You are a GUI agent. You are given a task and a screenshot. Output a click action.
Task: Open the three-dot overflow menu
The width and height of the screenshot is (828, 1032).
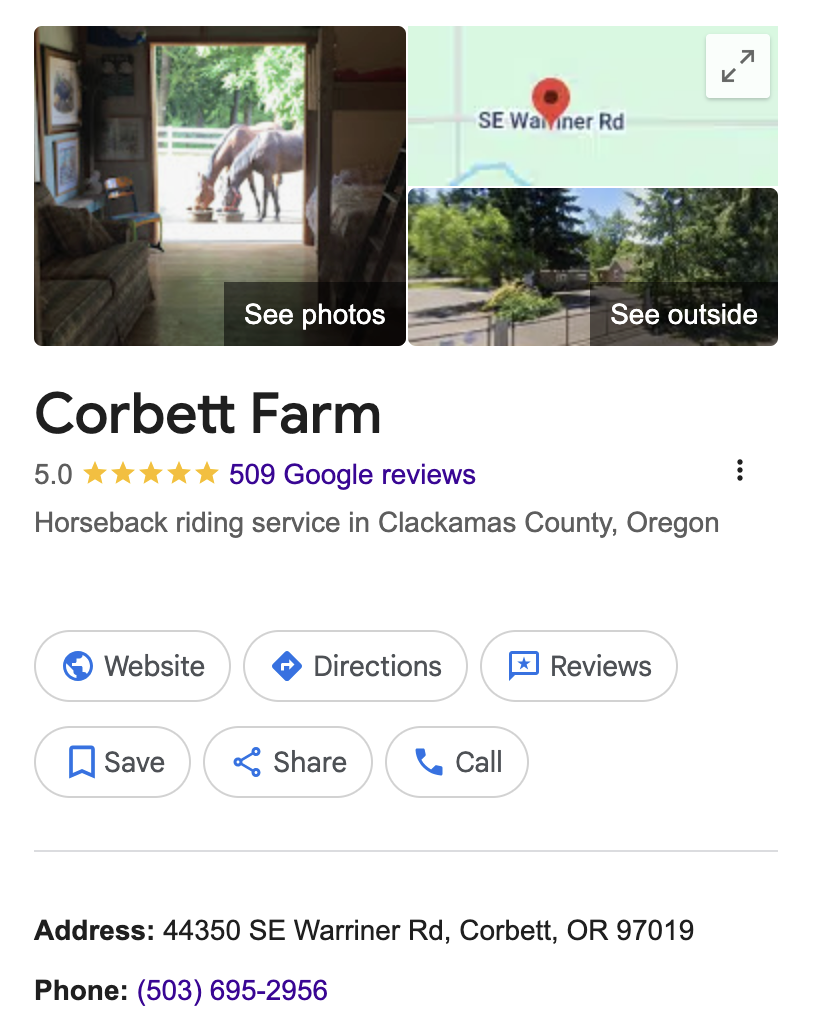tap(739, 471)
